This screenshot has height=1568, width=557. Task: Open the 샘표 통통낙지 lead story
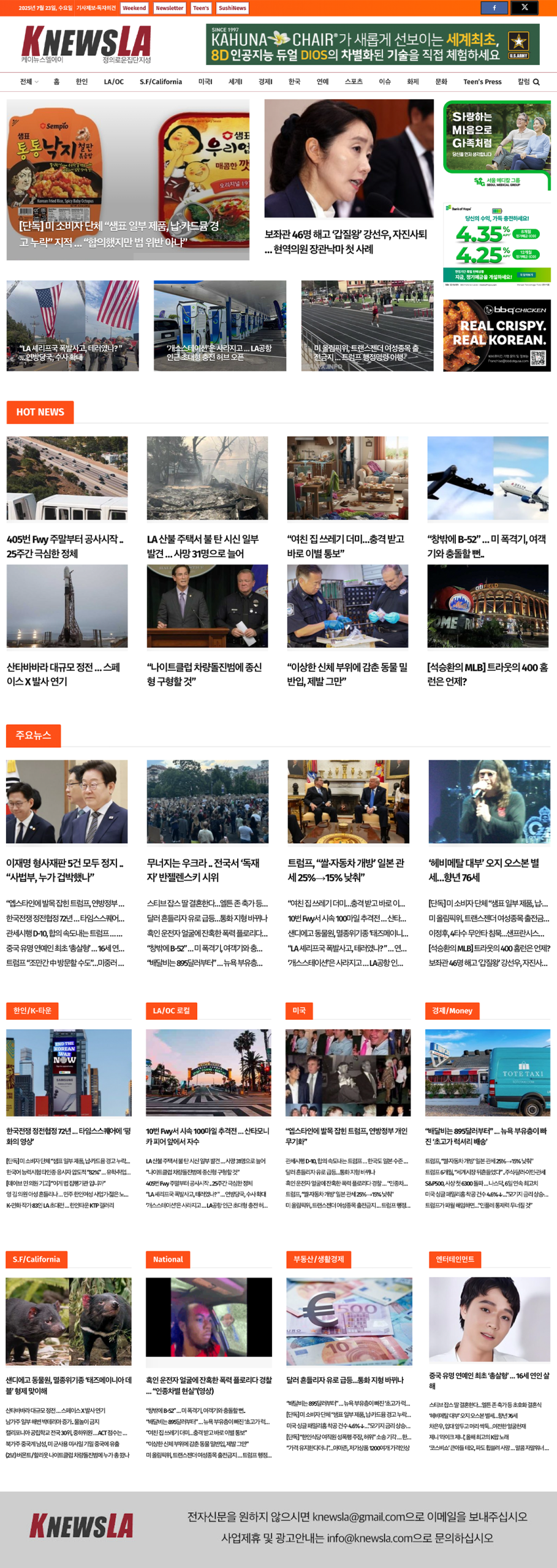click(x=127, y=180)
